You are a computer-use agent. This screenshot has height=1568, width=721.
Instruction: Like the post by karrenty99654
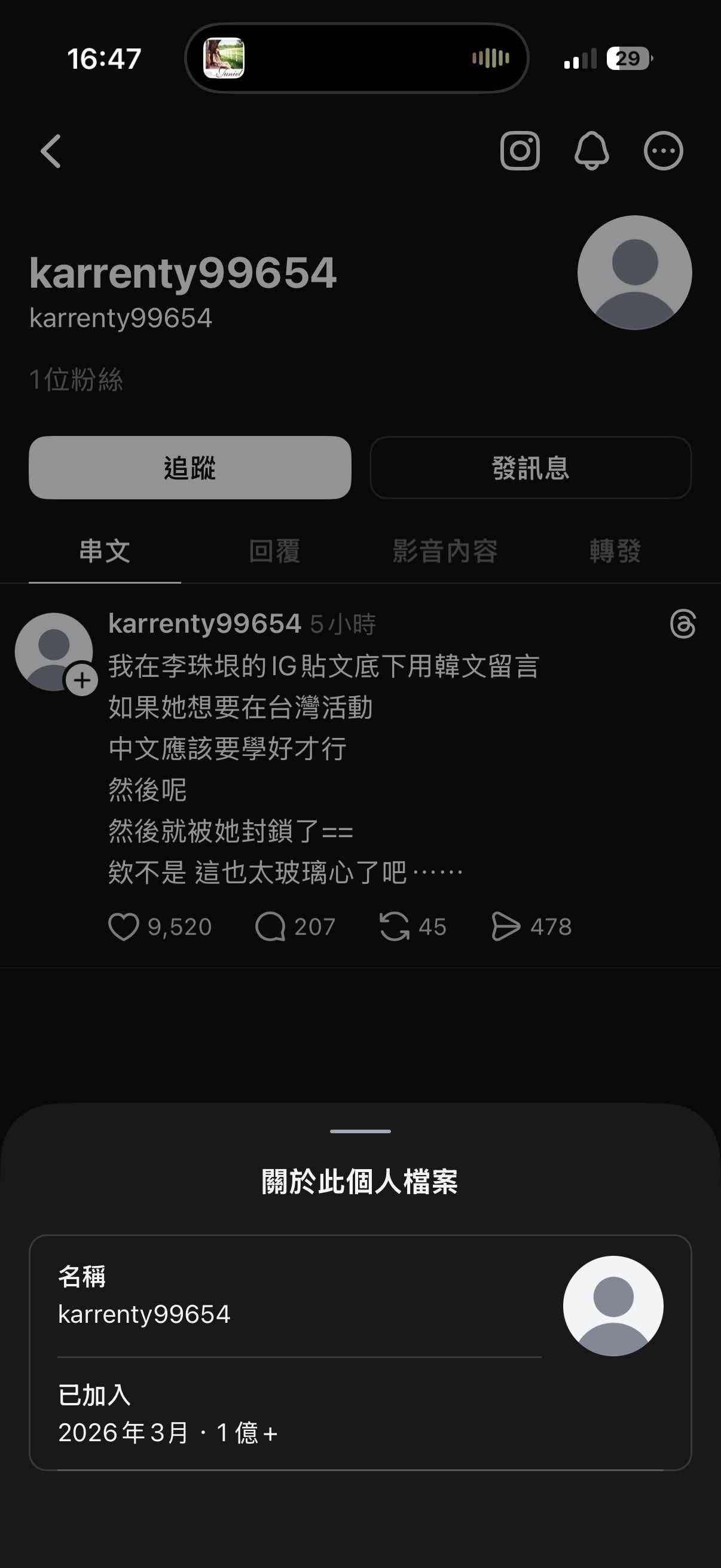(124, 927)
